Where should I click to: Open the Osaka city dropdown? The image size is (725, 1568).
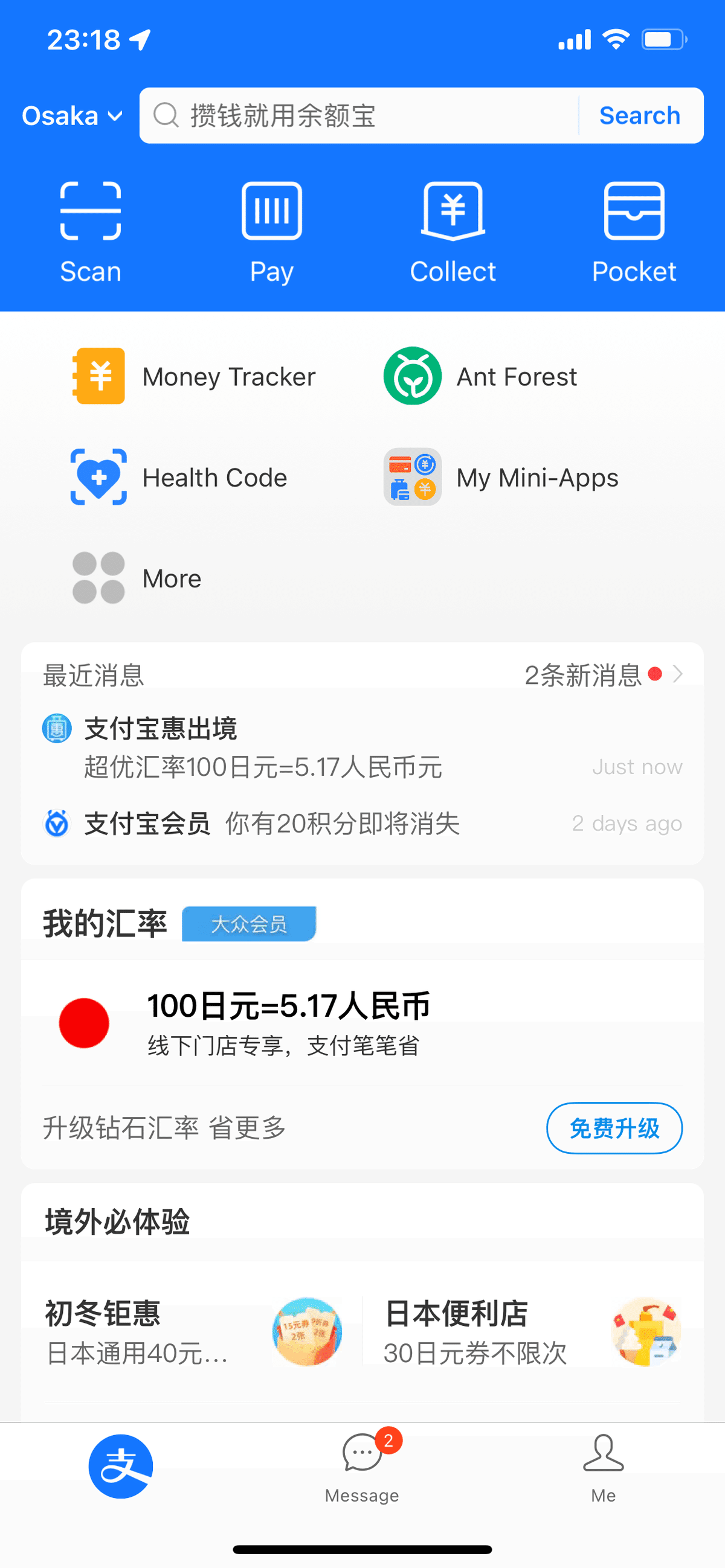point(72,116)
